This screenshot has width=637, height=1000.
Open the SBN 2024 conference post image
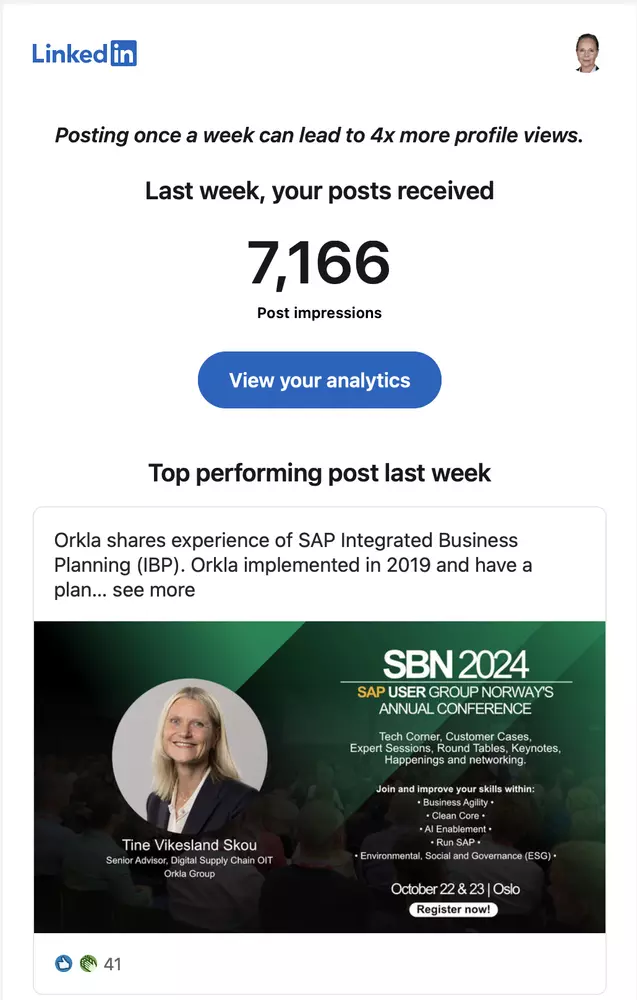point(319,777)
